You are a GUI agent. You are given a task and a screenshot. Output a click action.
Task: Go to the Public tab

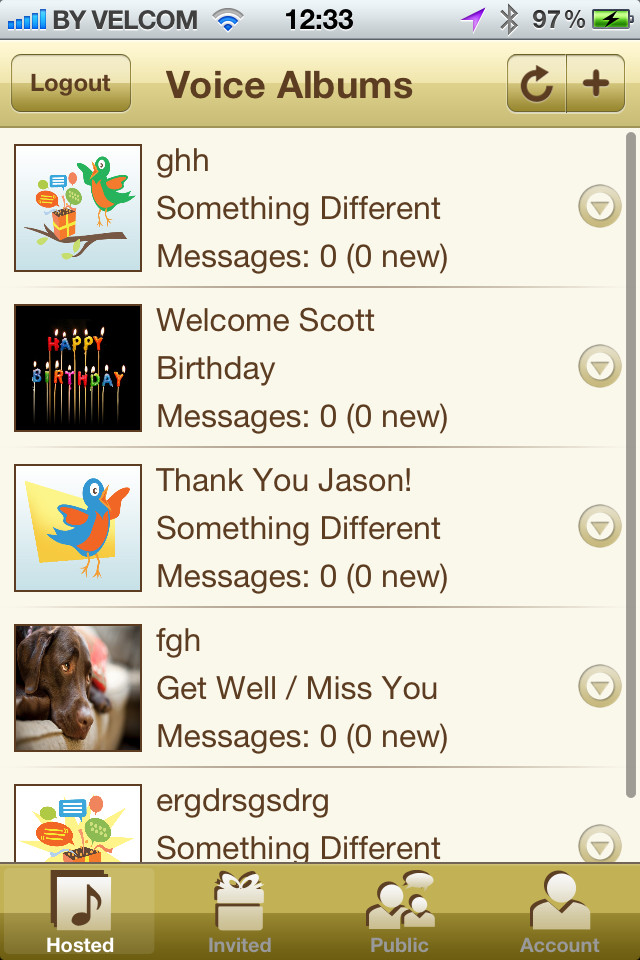[399, 912]
